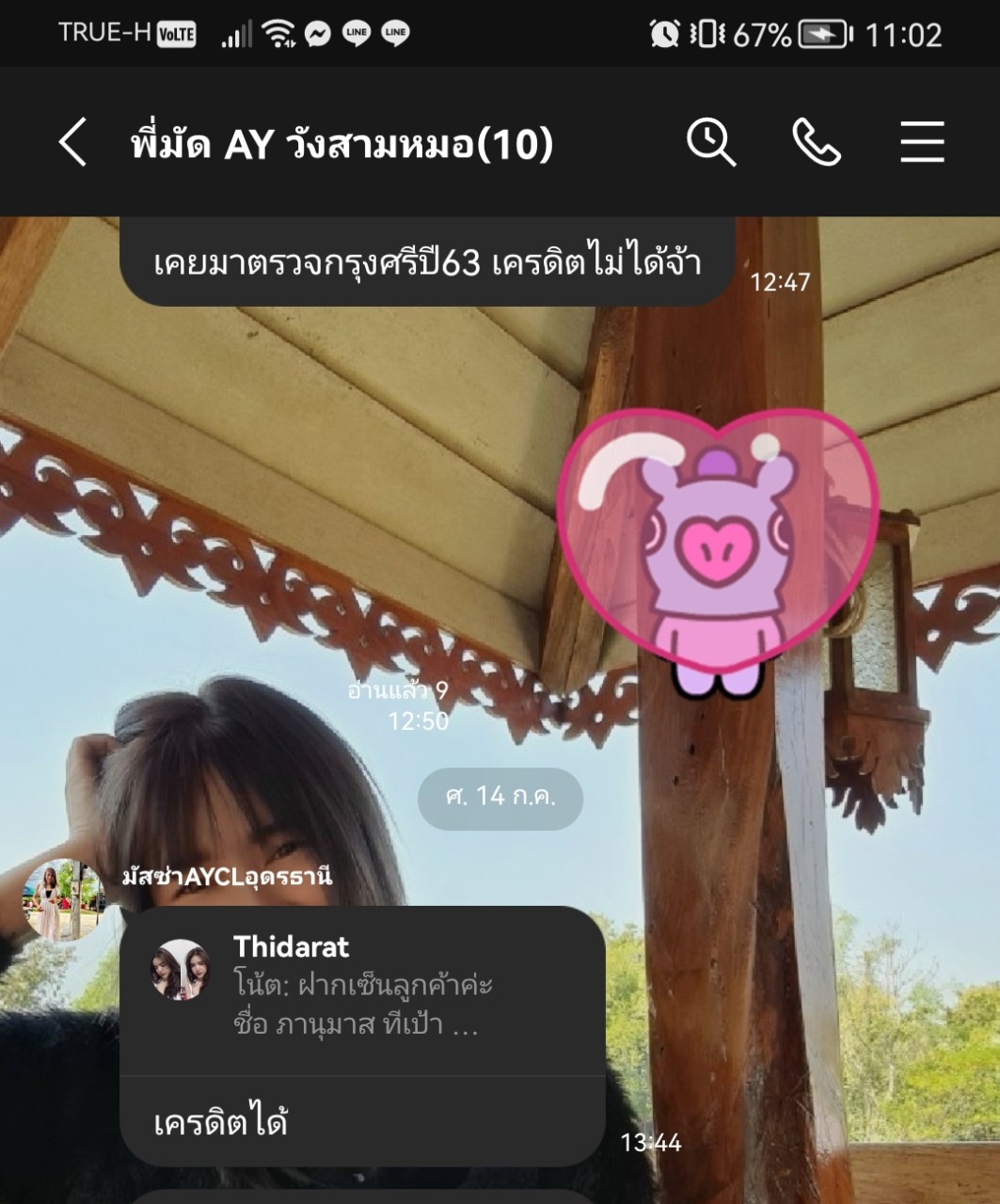Viewport: 1000px width, 1204px height.
Task: Open the chat menu
Action: point(921,143)
